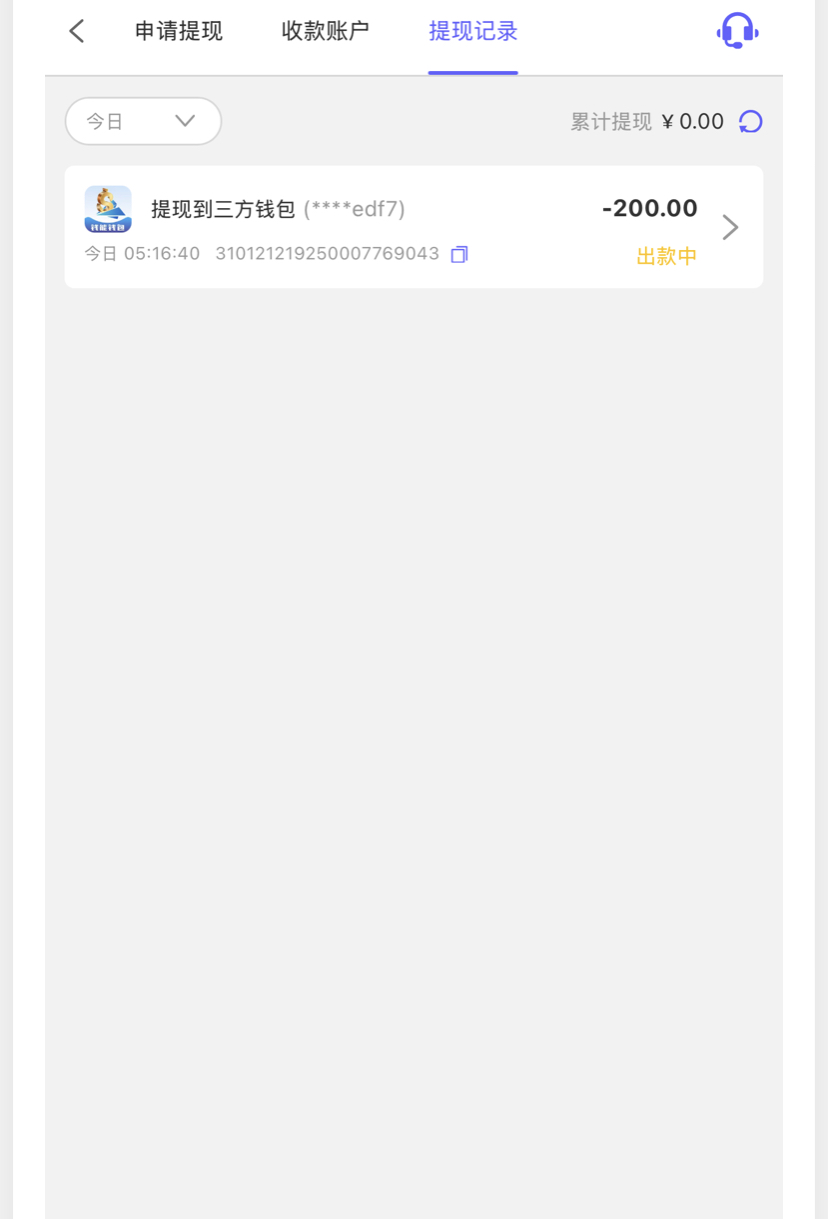Screen dimensions: 828x1219
Task: Refresh the 累计提现 total
Action: pos(750,122)
